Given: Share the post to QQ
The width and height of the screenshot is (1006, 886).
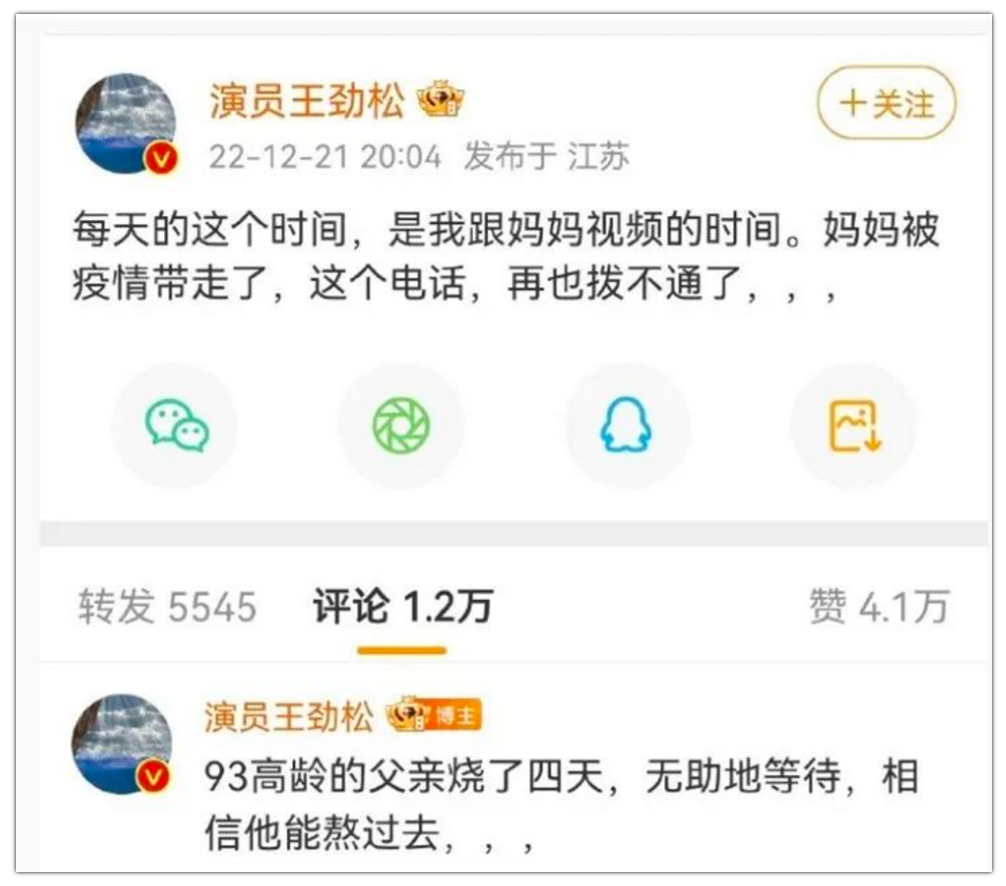Looking at the screenshot, I should click(x=626, y=426).
